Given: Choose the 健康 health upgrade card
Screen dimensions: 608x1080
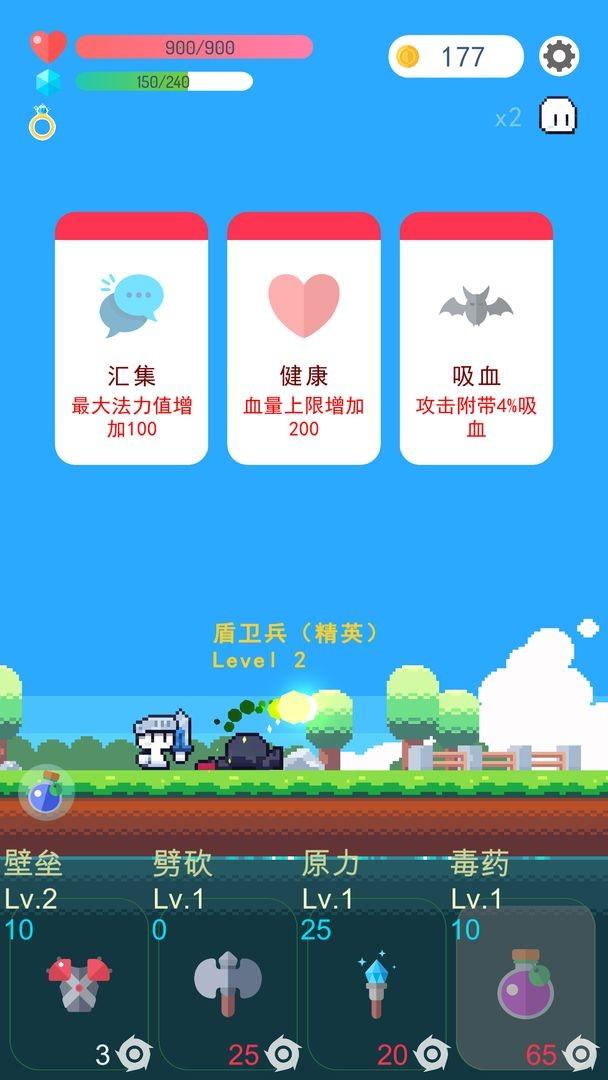Looking at the screenshot, I should tap(304, 338).
